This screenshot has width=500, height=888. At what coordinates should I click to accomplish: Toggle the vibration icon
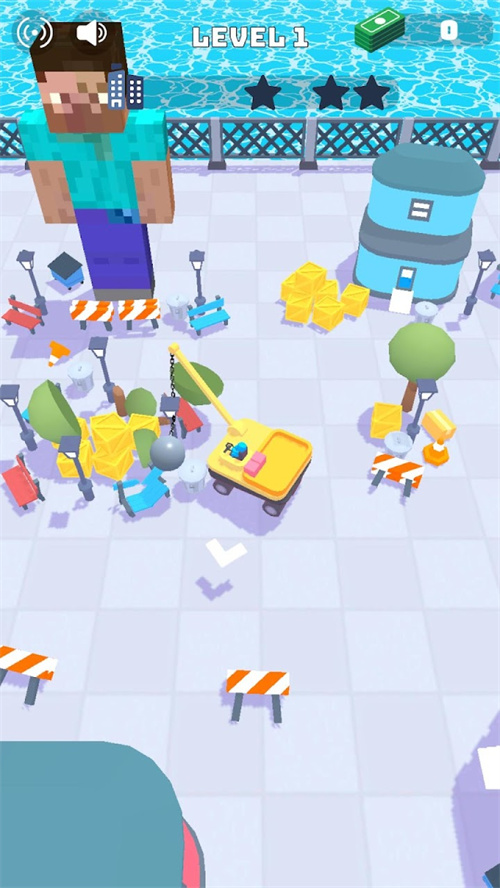coord(35,33)
